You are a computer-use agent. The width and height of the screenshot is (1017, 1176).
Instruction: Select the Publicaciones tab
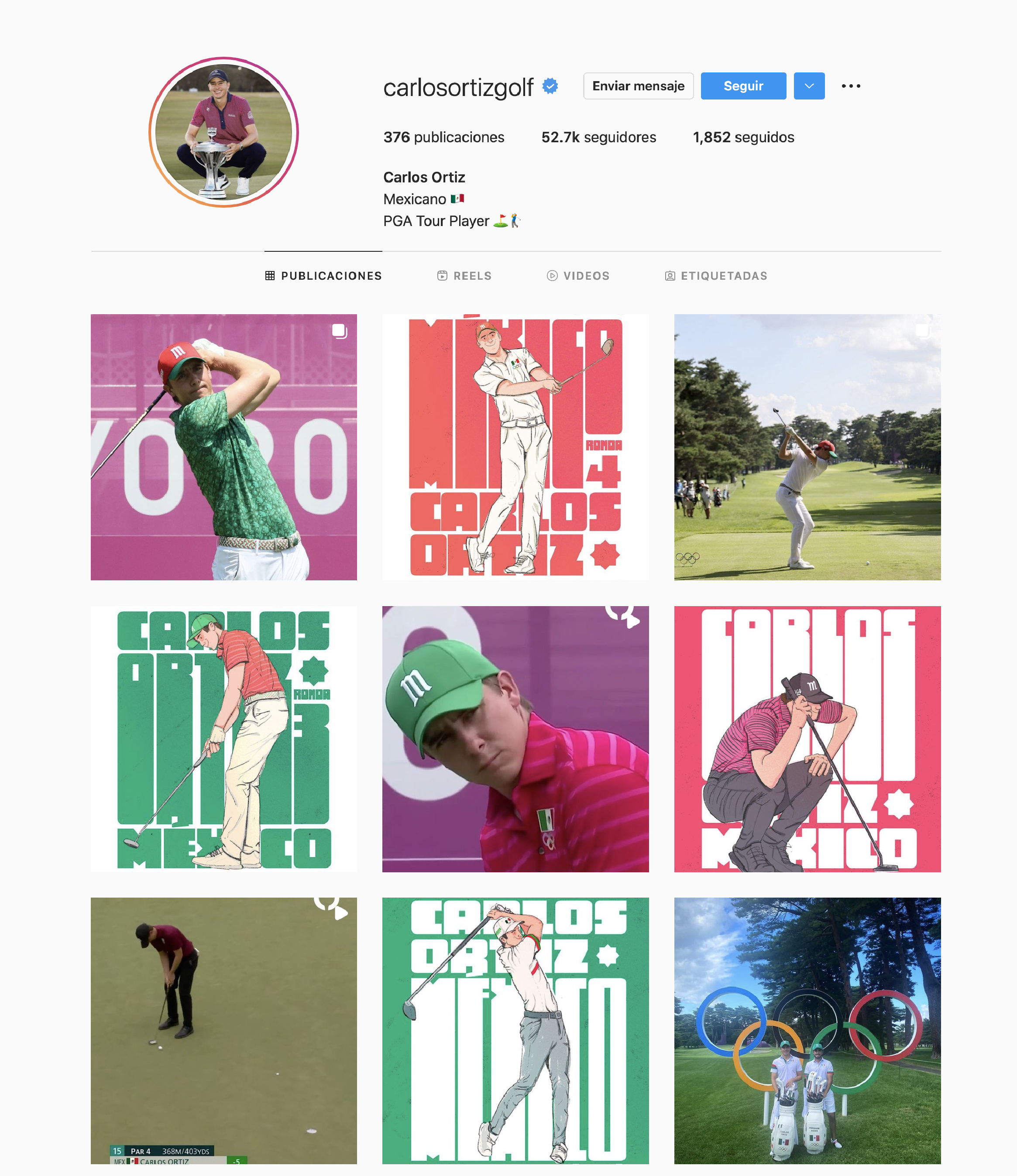[323, 276]
